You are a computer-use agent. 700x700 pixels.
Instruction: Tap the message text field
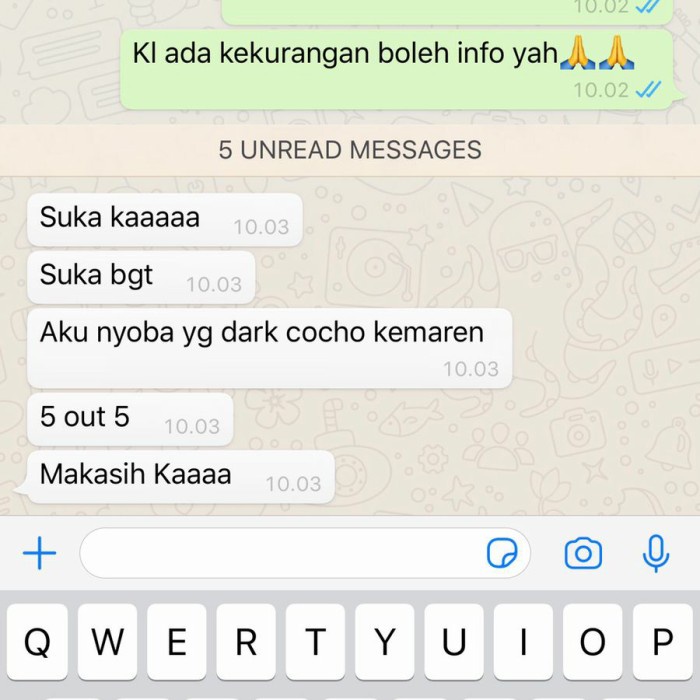click(x=280, y=553)
